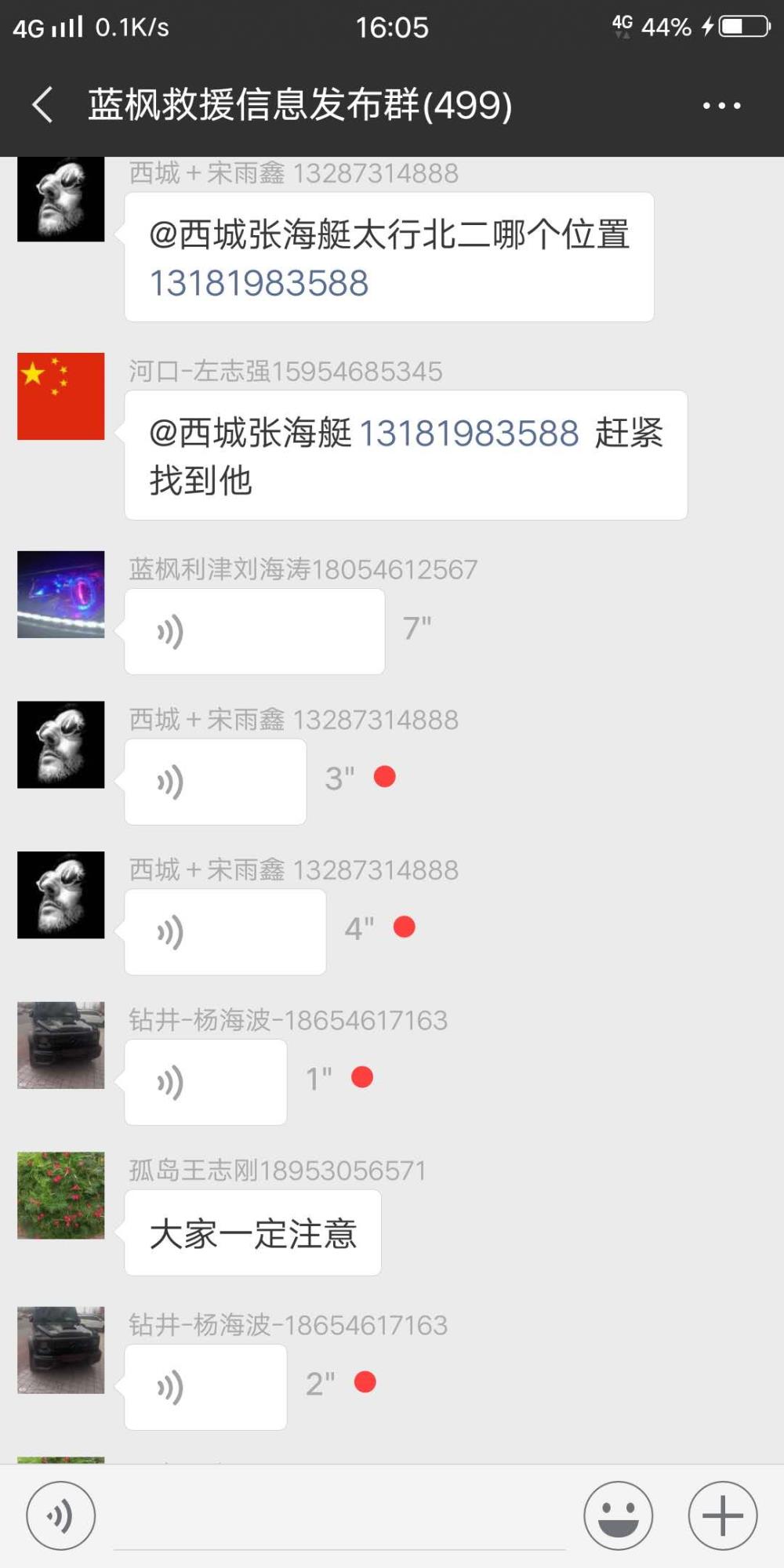
Task: Play 杨海波's 2-second voice message
Action: 205,1387
